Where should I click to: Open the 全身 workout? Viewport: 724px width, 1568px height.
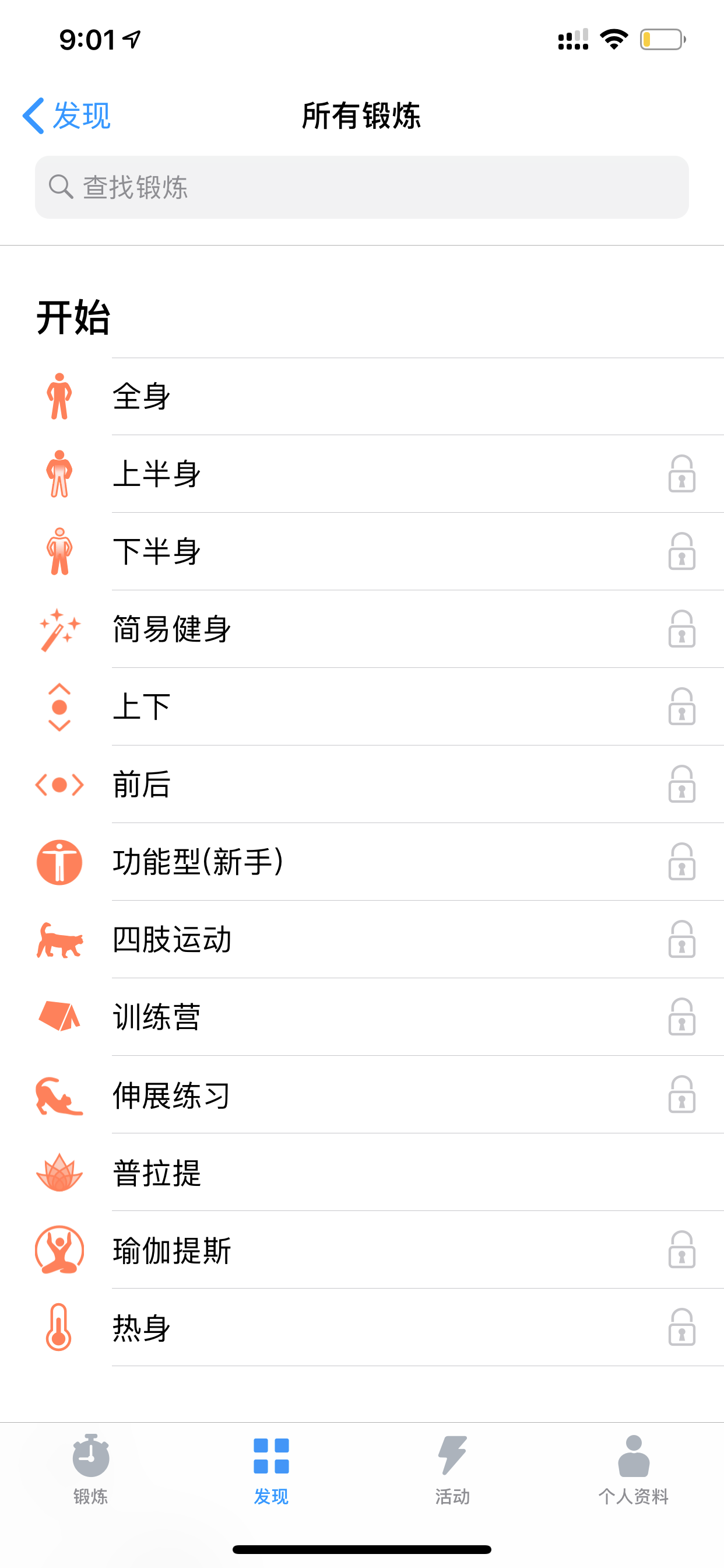tap(362, 396)
